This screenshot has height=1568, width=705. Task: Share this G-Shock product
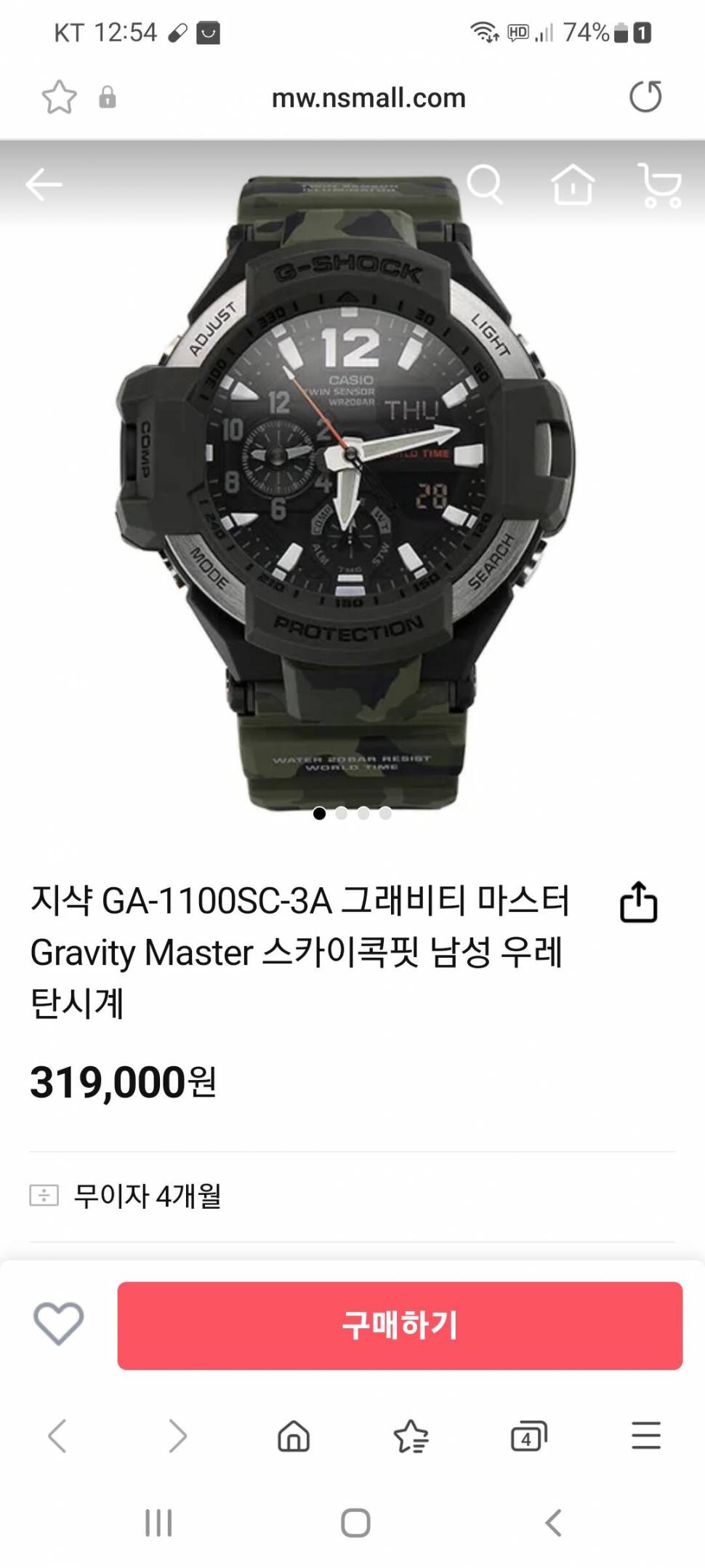pos(638,902)
